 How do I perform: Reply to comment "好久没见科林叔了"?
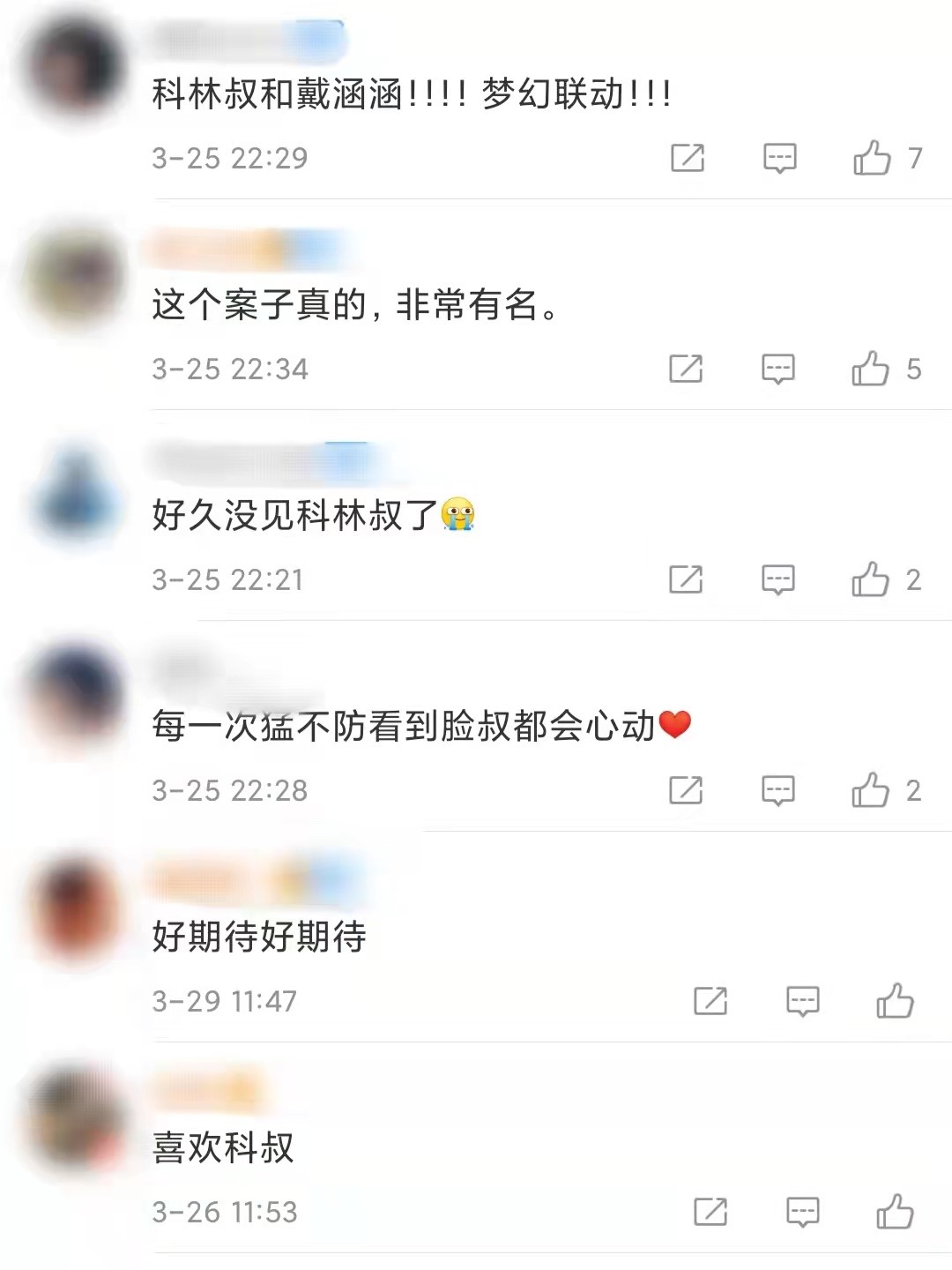pyautogui.click(x=777, y=579)
